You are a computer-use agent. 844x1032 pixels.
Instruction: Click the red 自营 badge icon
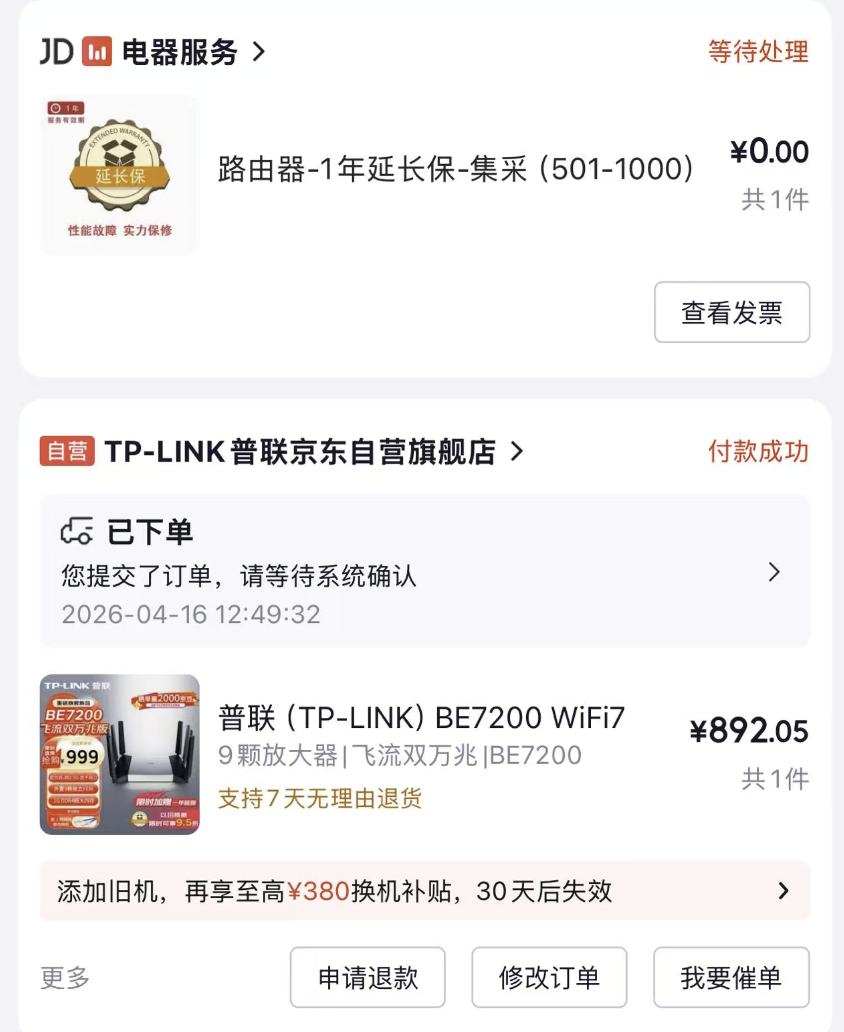pyautogui.click(x=65, y=452)
